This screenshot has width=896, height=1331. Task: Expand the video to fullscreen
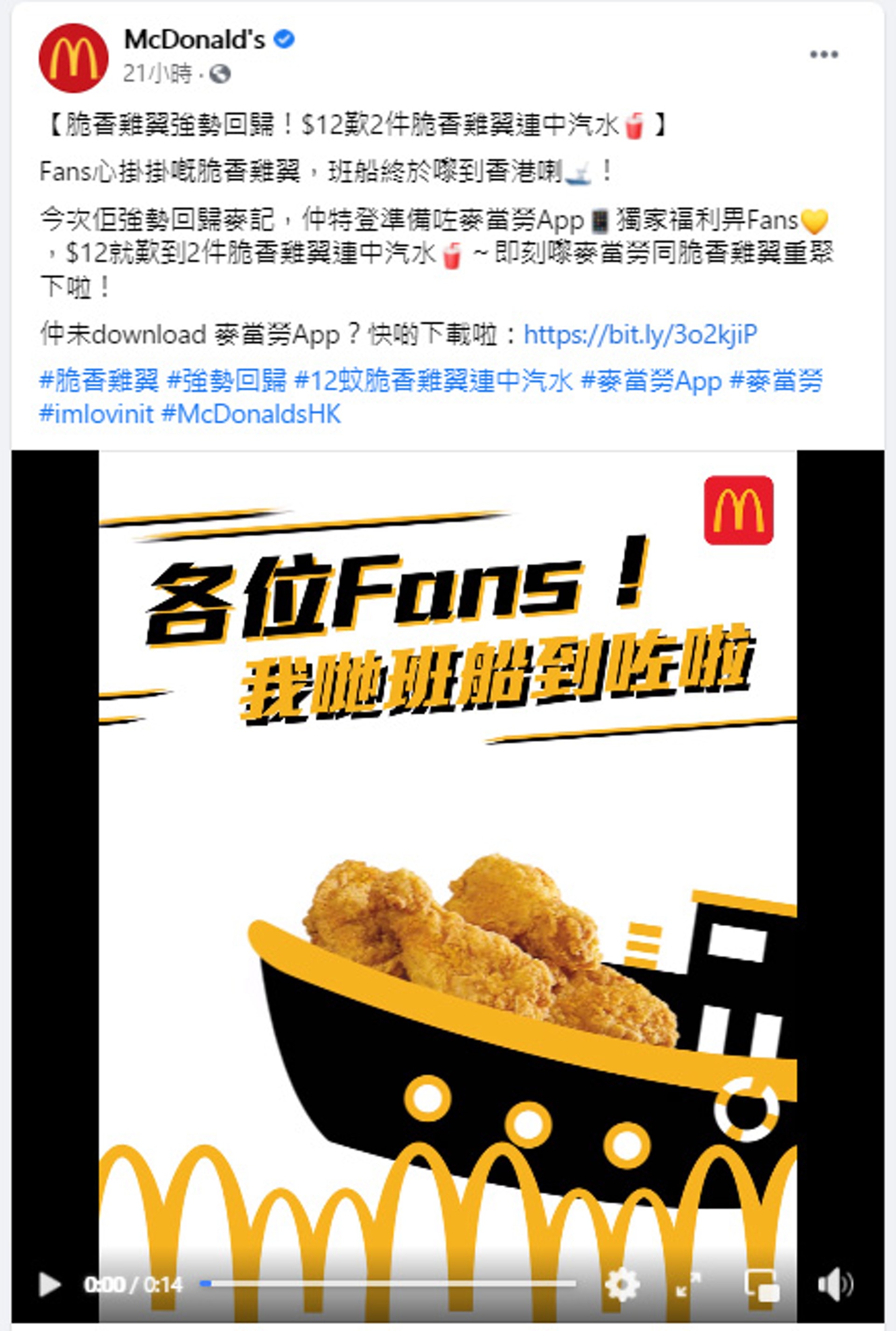[688, 1284]
